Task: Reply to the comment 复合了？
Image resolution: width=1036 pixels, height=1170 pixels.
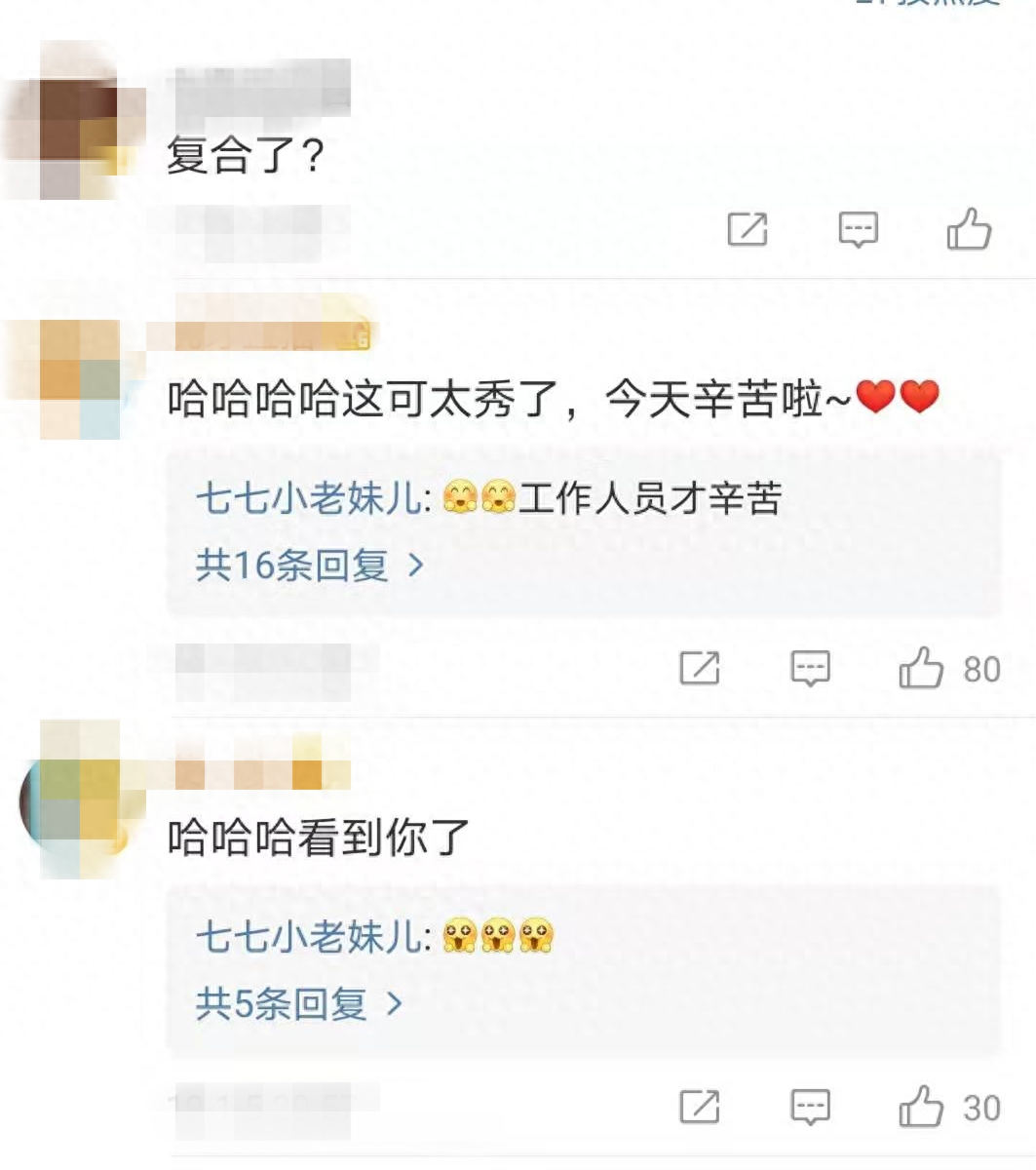Action: (x=858, y=229)
